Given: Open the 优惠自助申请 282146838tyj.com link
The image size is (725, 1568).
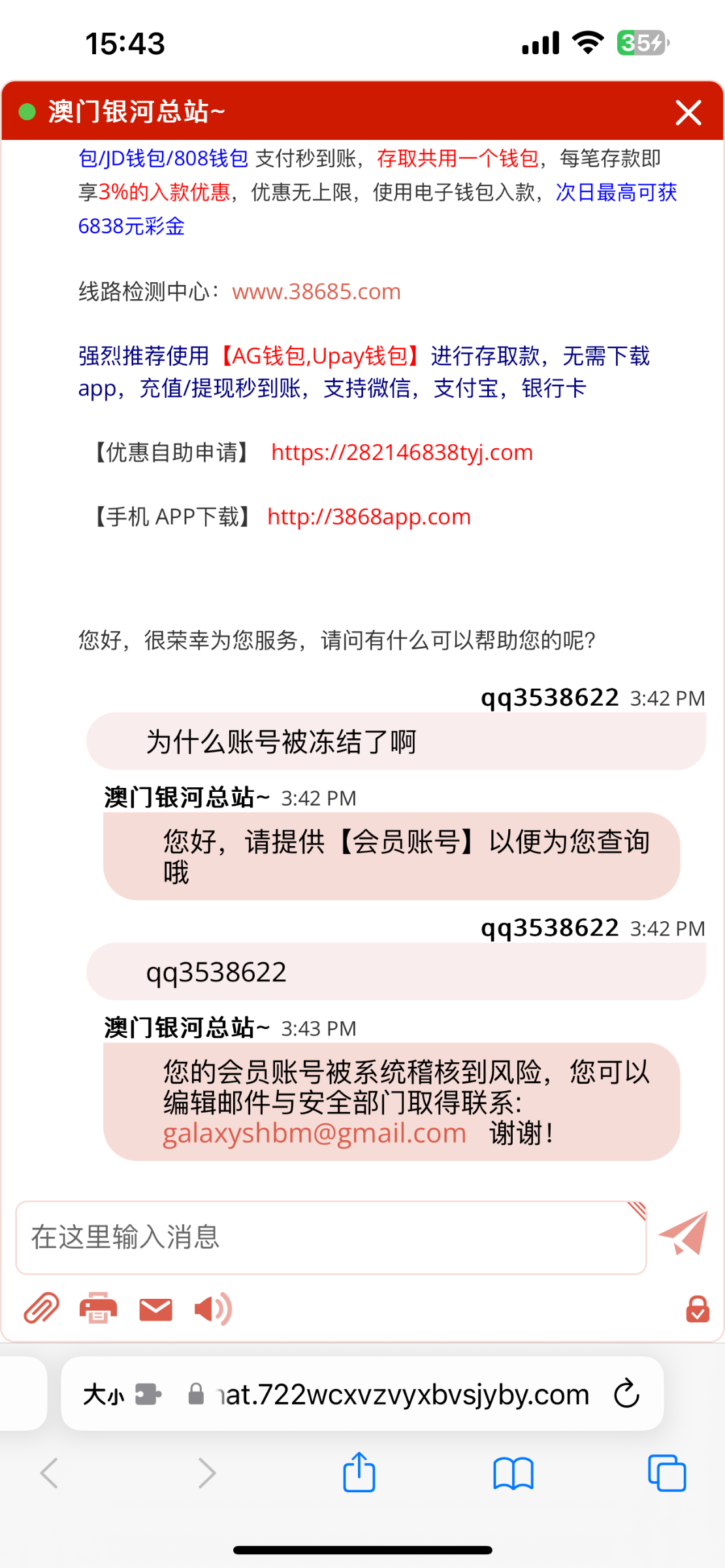Looking at the screenshot, I should click(x=402, y=452).
